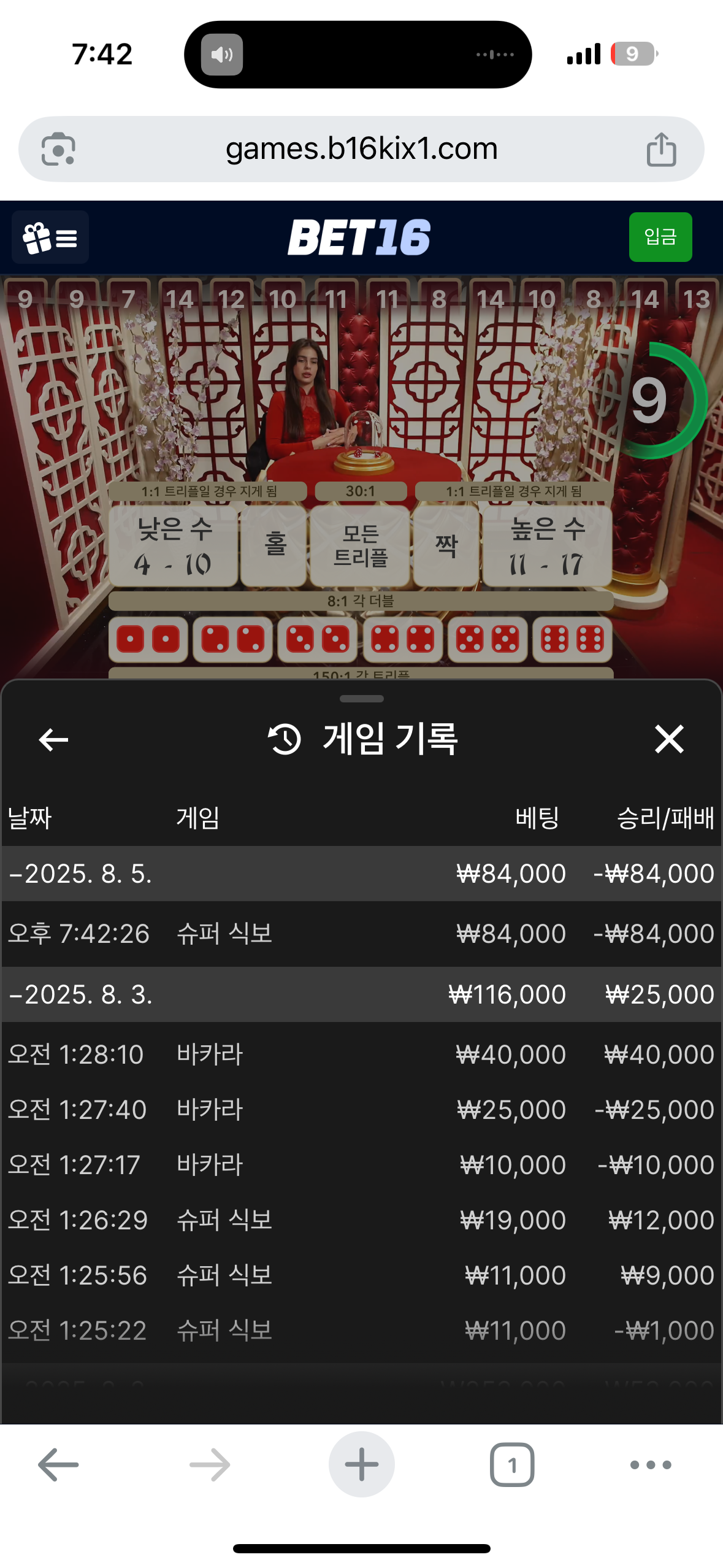723x1568 pixels.
Task: Open the 오전 1:25:56 슈퍼 식보 record
Action: tap(361, 1275)
